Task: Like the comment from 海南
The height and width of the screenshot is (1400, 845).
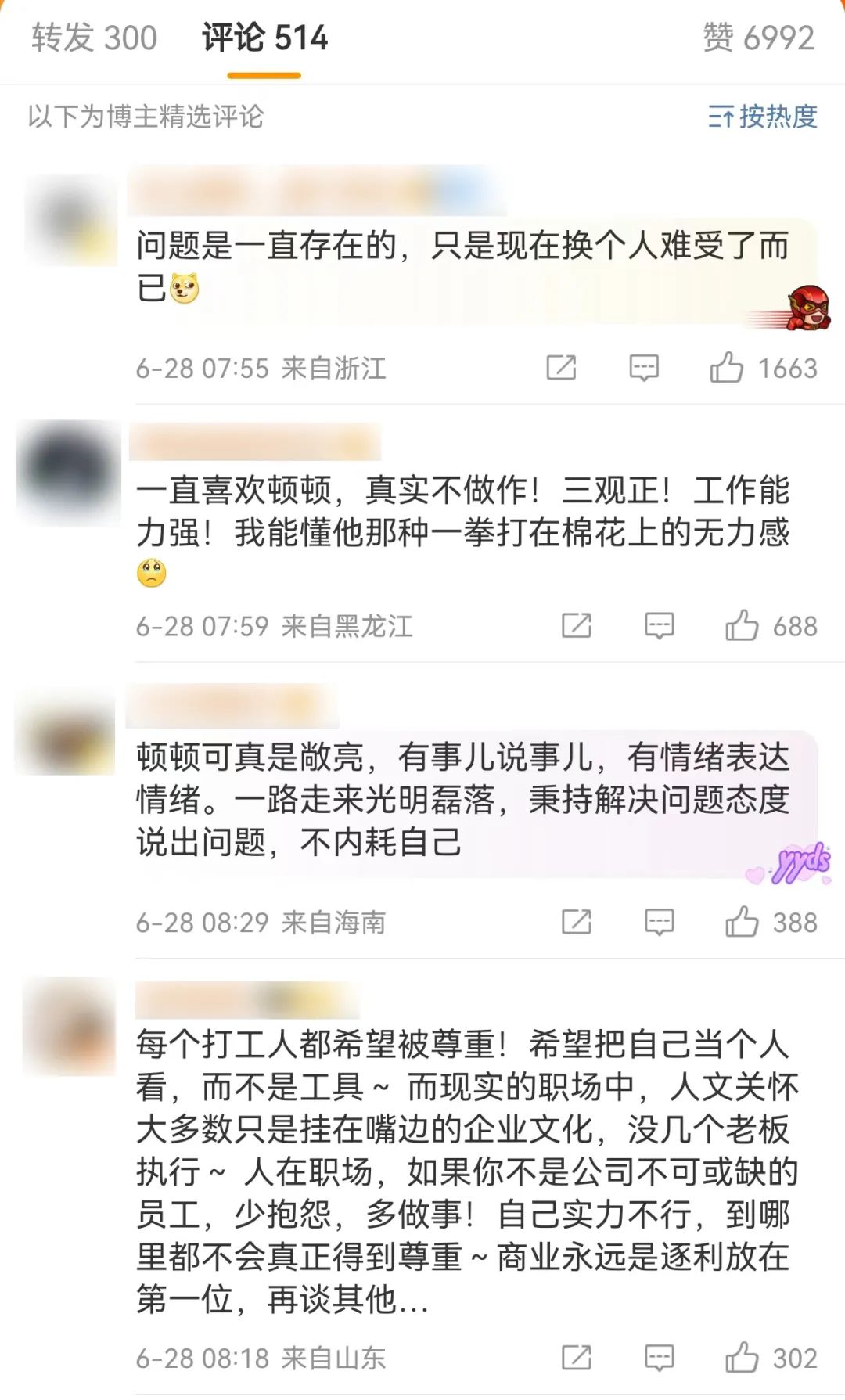Action: tap(741, 923)
